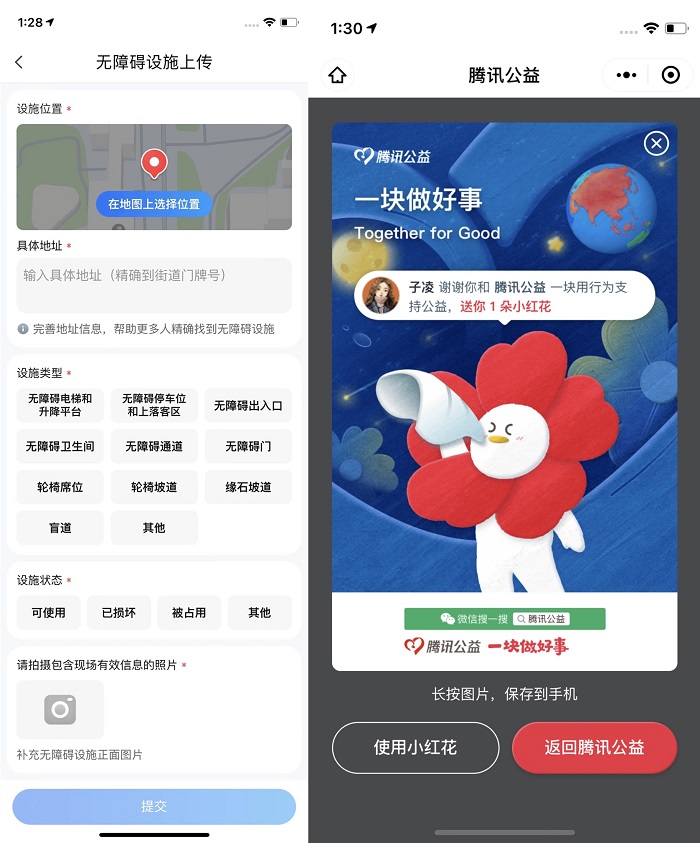Pick 无障碍通道 facility type
The height and width of the screenshot is (843, 700).
click(154, 446)
